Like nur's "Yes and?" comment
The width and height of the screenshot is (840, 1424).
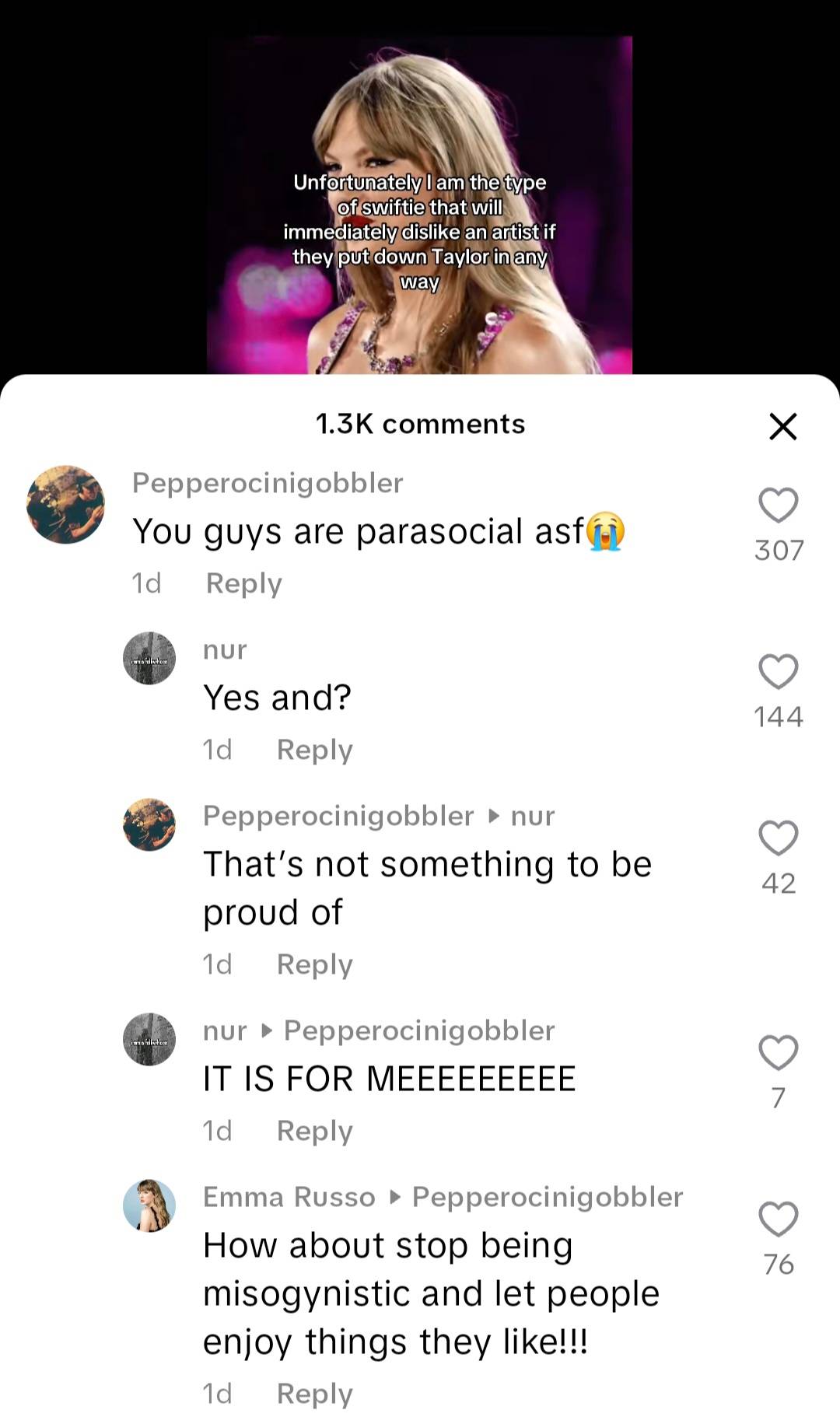(779, 672)
